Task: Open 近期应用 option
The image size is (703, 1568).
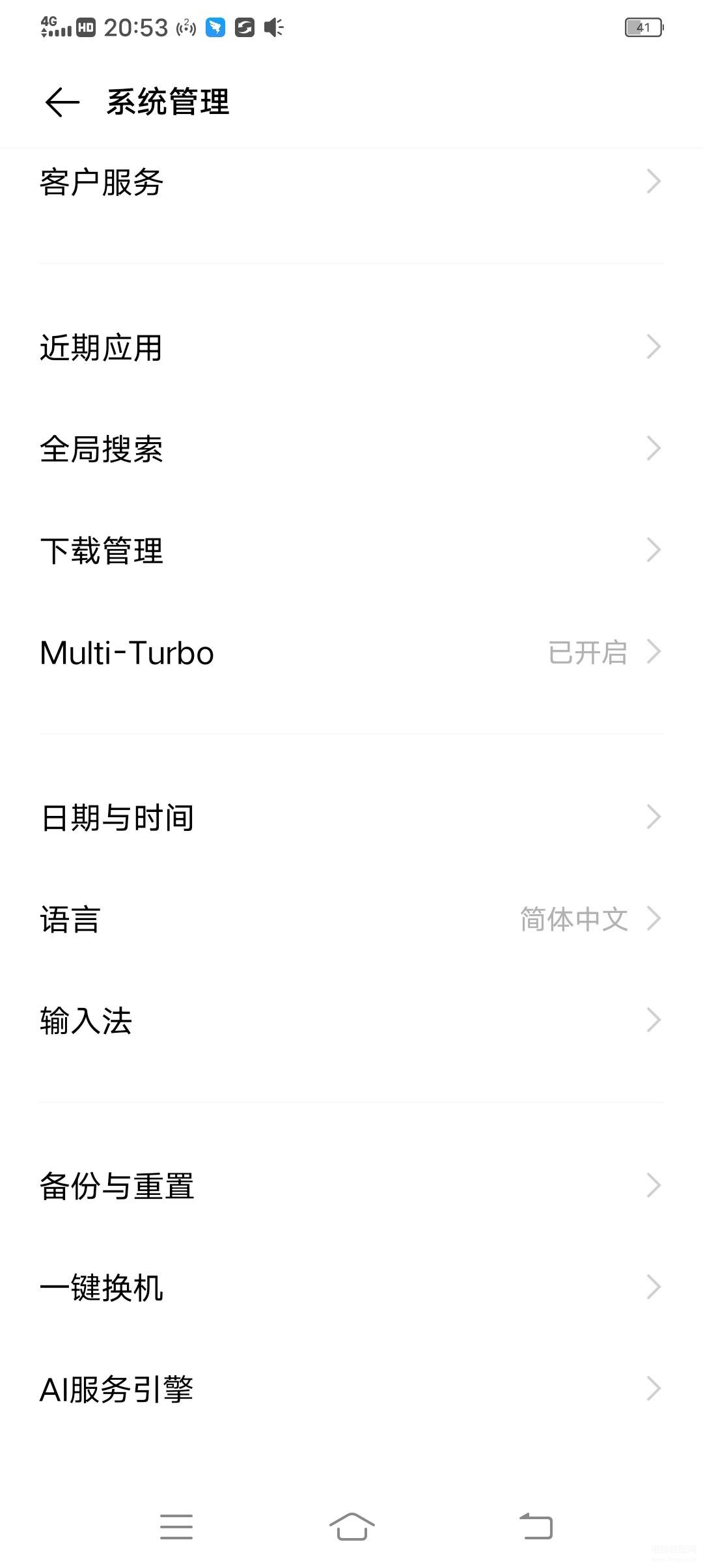Action: pyautogui.click(x=351, y=347)
